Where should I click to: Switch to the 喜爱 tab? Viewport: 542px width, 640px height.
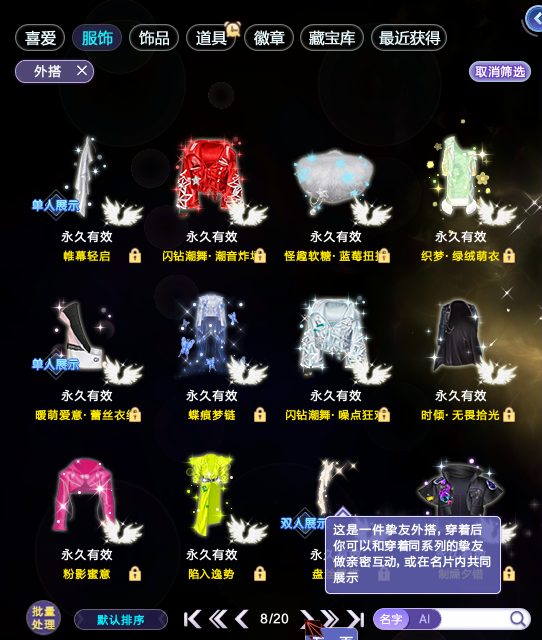[x=40, y=38]
